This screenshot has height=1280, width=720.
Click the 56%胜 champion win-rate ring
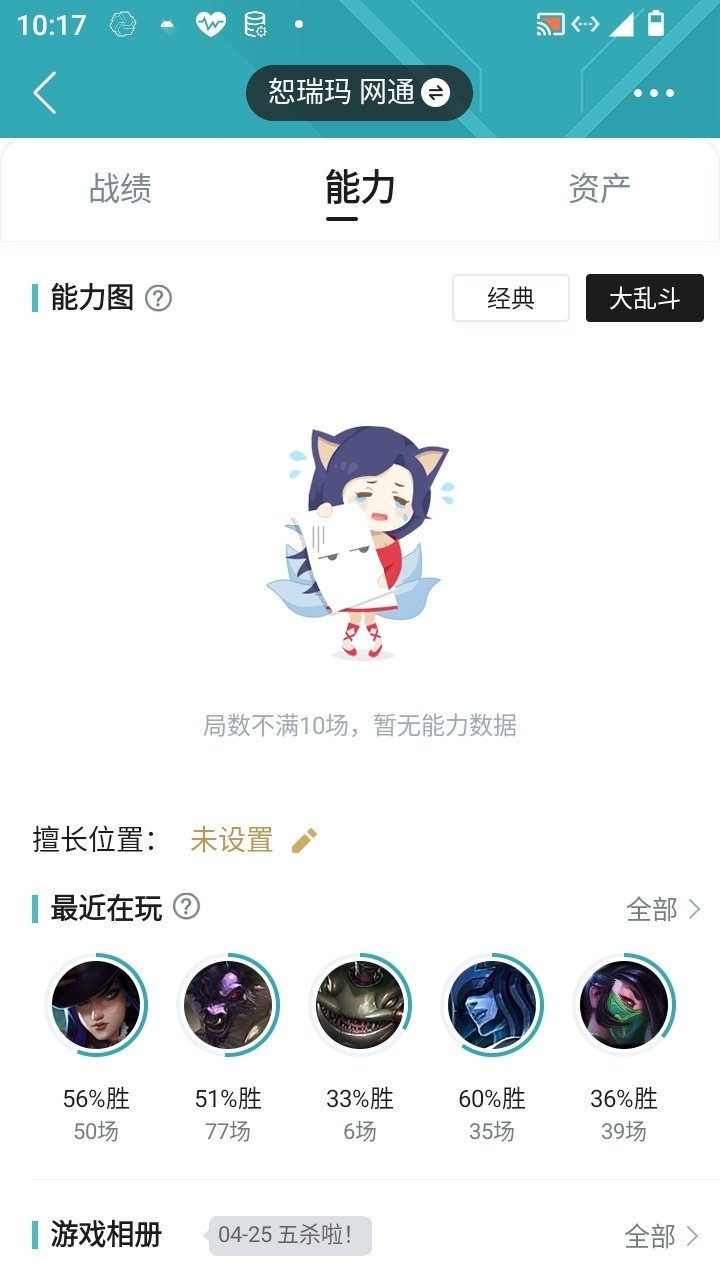click(x=97, y=1004)
